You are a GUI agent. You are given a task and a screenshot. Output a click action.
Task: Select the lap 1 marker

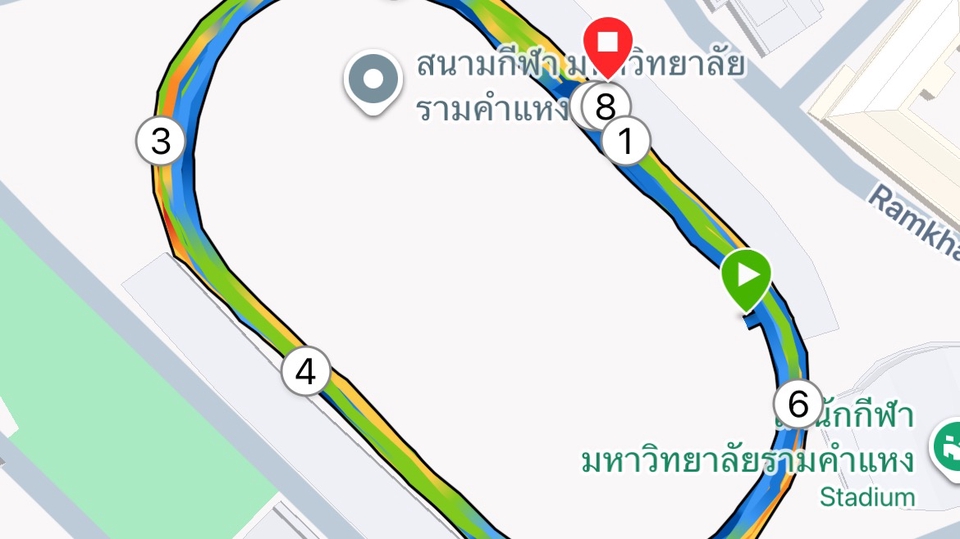pyautogui.click(x=626, y=141)
